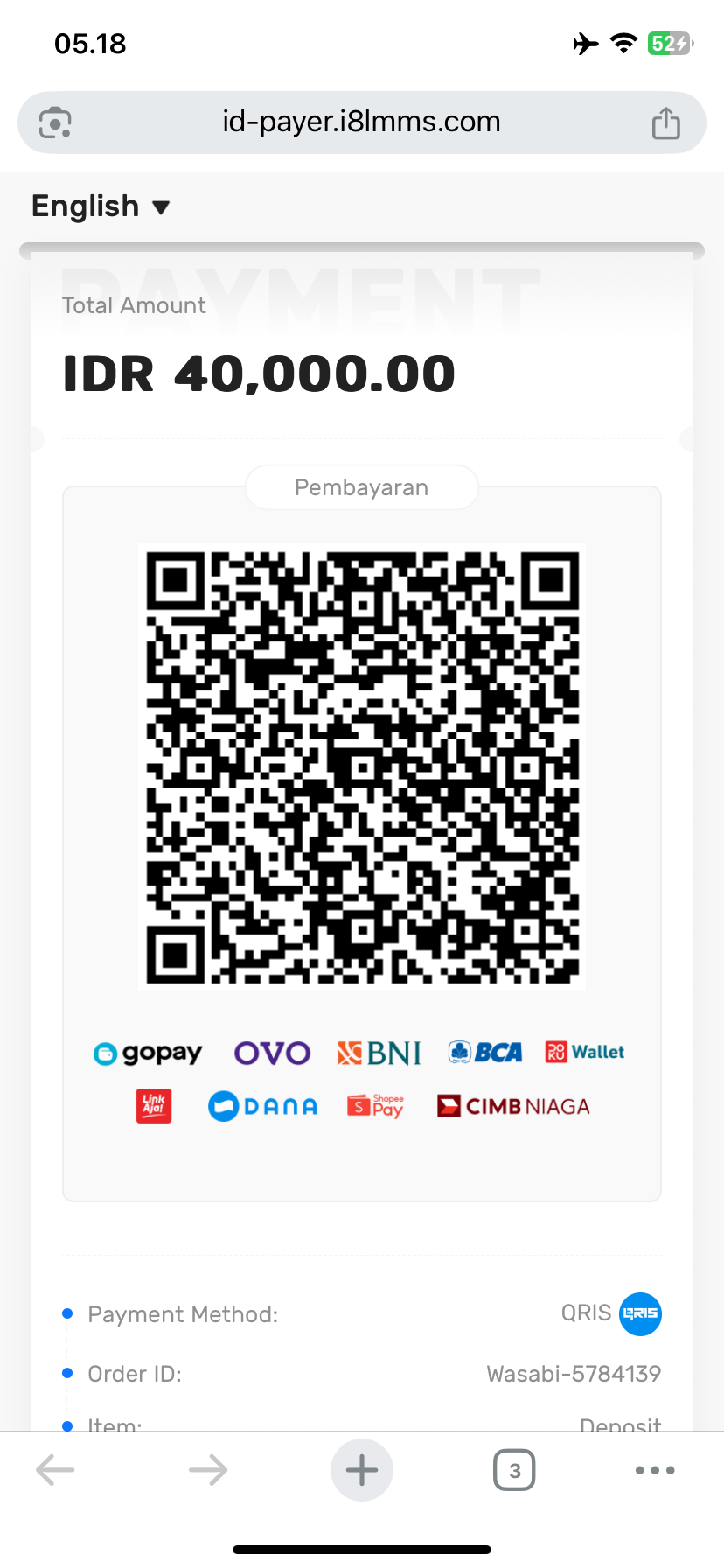This screenshot has width=724, height=1568.
Task: Open the browser's three-dot menu
Action: pyautogui.click(x=655, y=1470)
